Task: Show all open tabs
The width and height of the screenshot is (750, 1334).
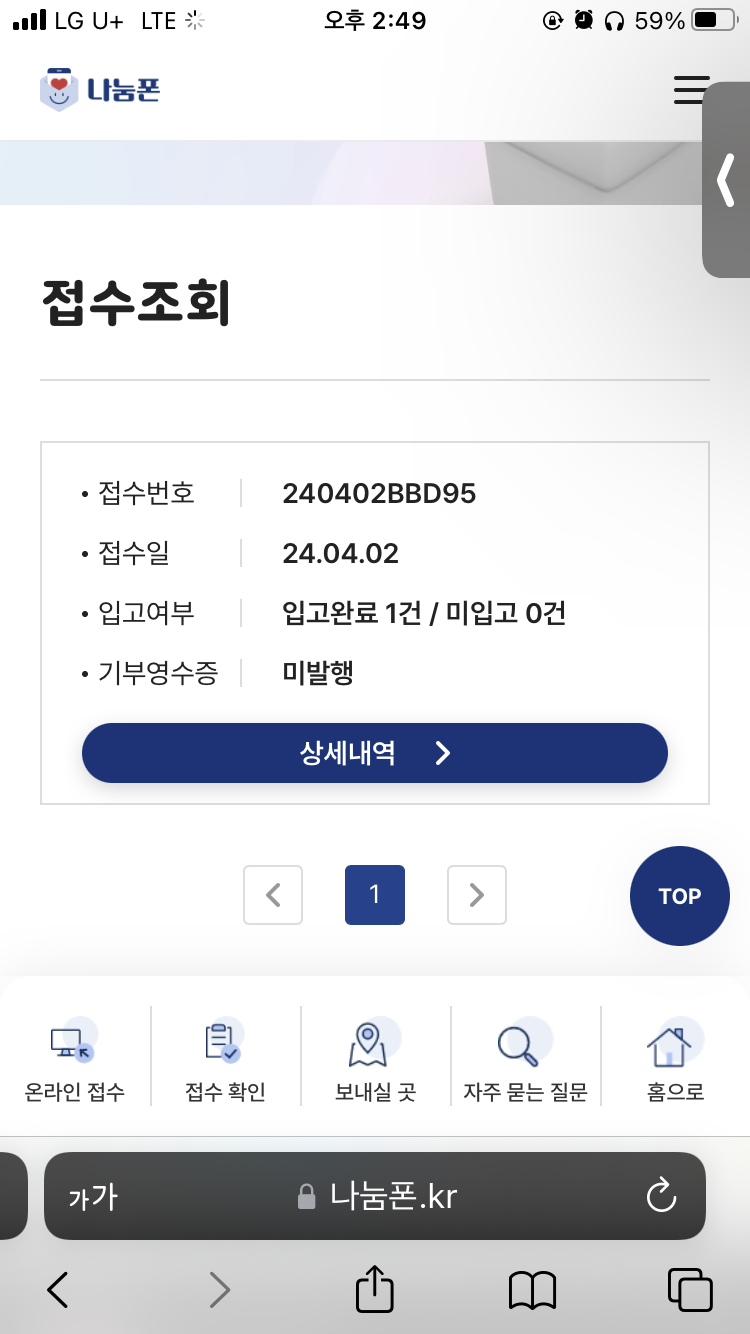Action: pos(690,1290)
